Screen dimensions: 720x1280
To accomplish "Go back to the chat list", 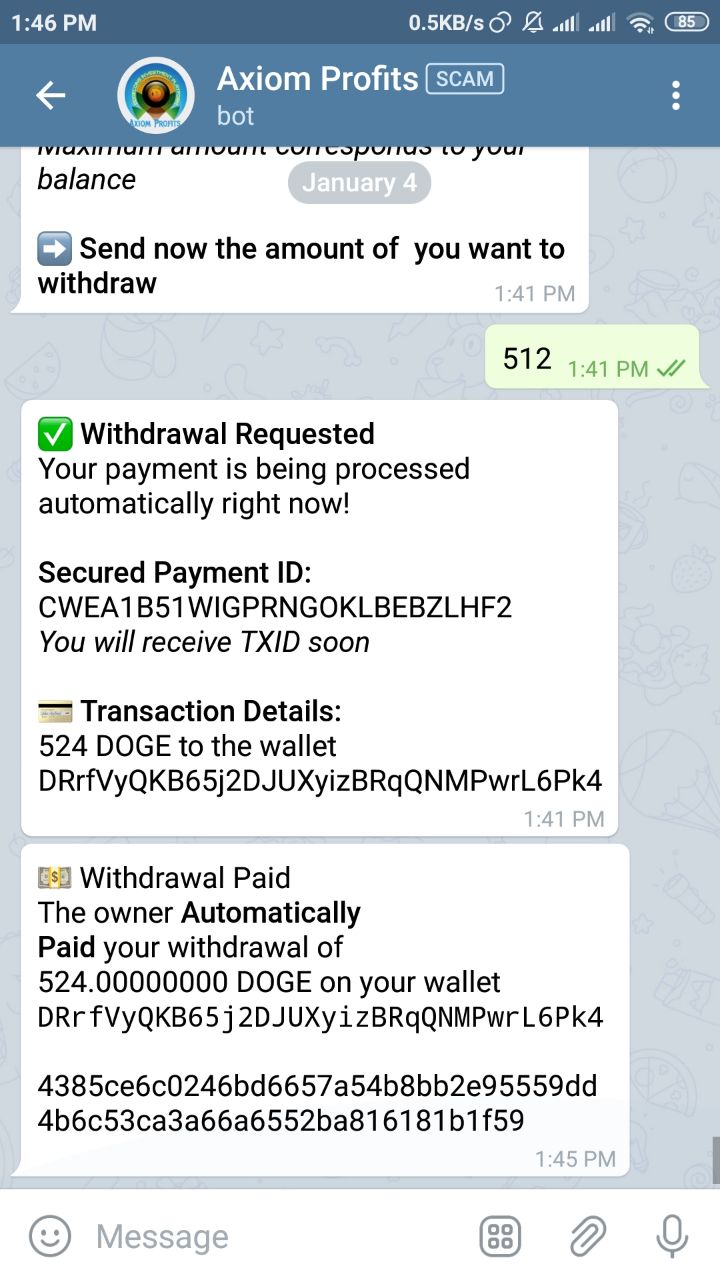I will point(50,96).
